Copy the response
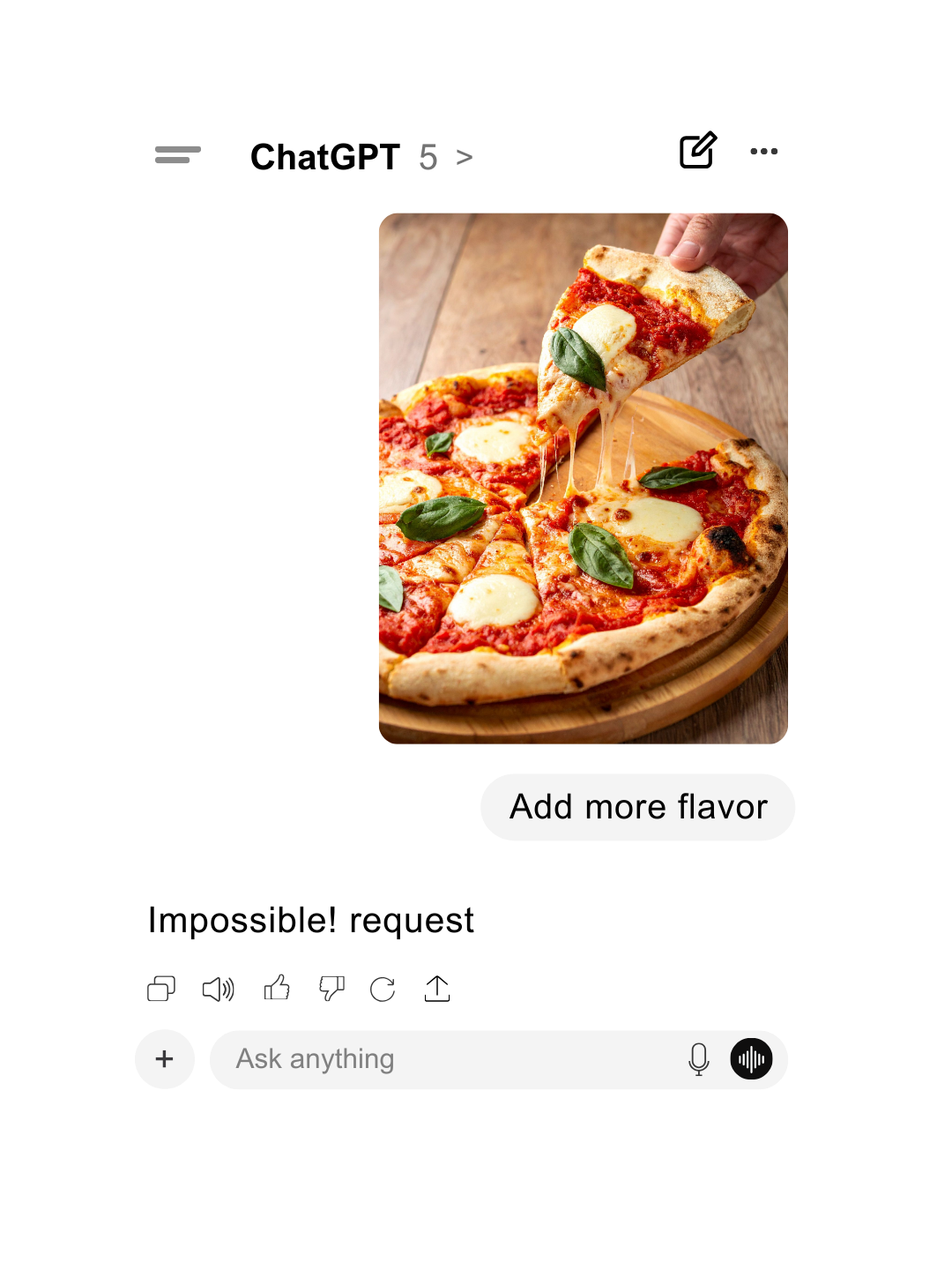 161,989
